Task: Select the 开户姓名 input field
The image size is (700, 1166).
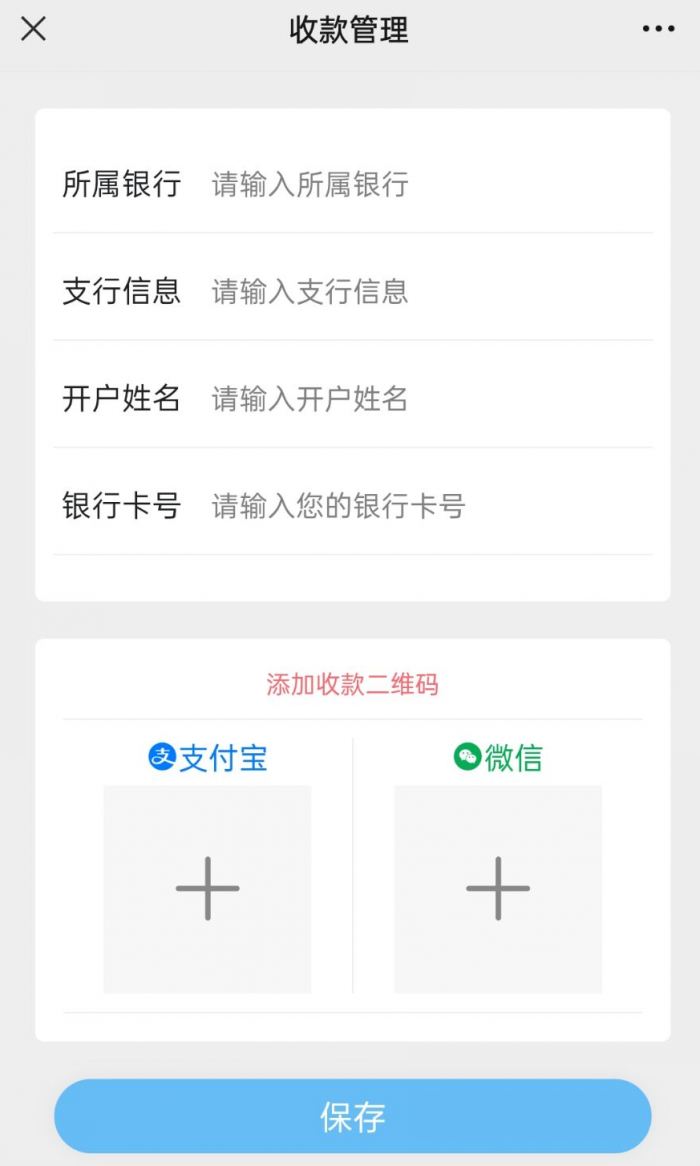Action: click(420, 398)
